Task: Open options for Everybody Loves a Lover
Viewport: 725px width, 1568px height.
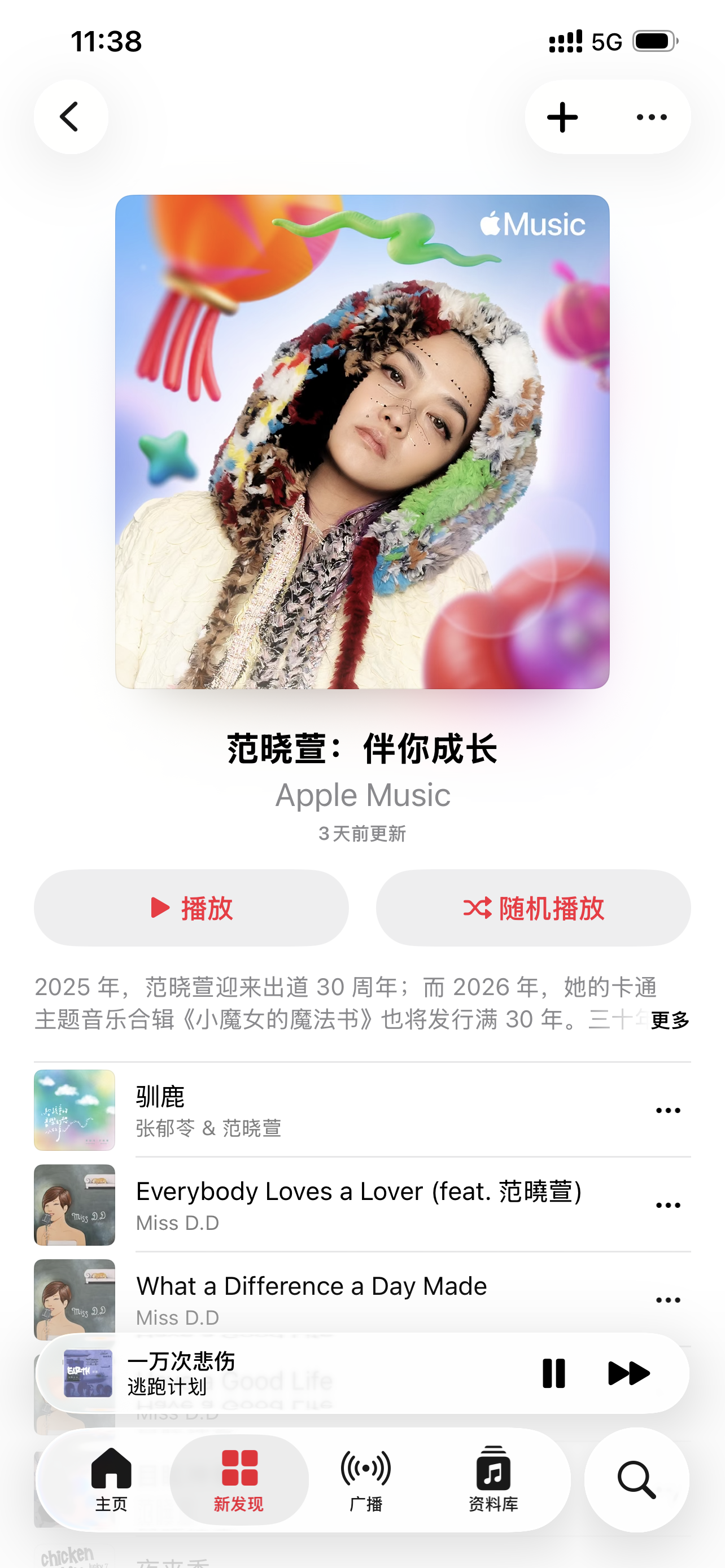Action: pyautogui.click(x=668, y=1205)
